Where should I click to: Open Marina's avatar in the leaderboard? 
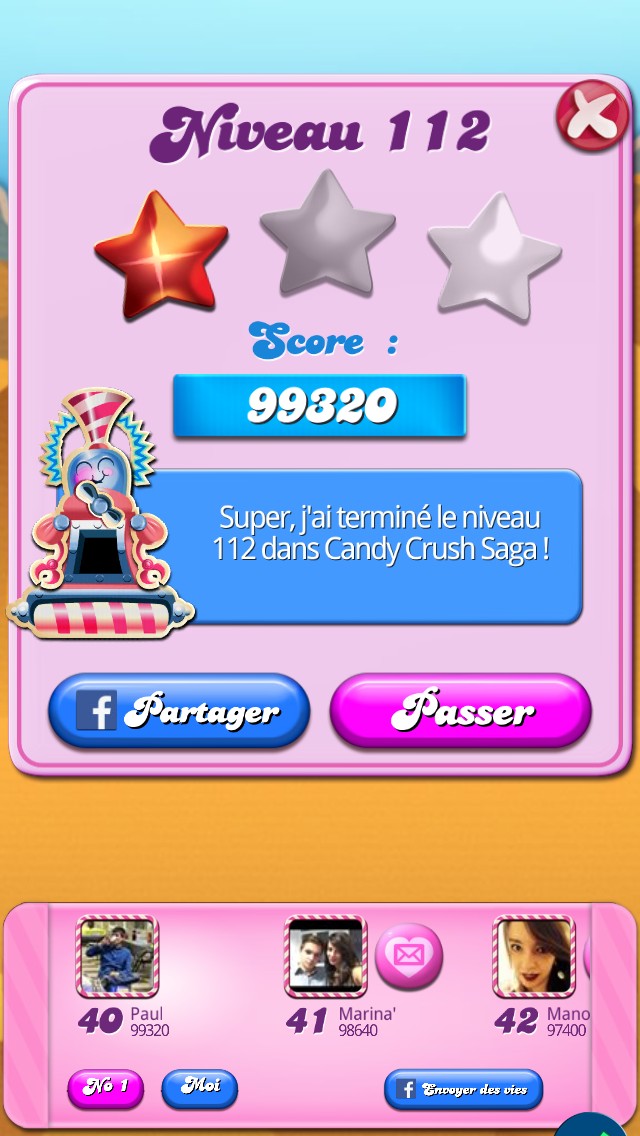coord(325,957)
